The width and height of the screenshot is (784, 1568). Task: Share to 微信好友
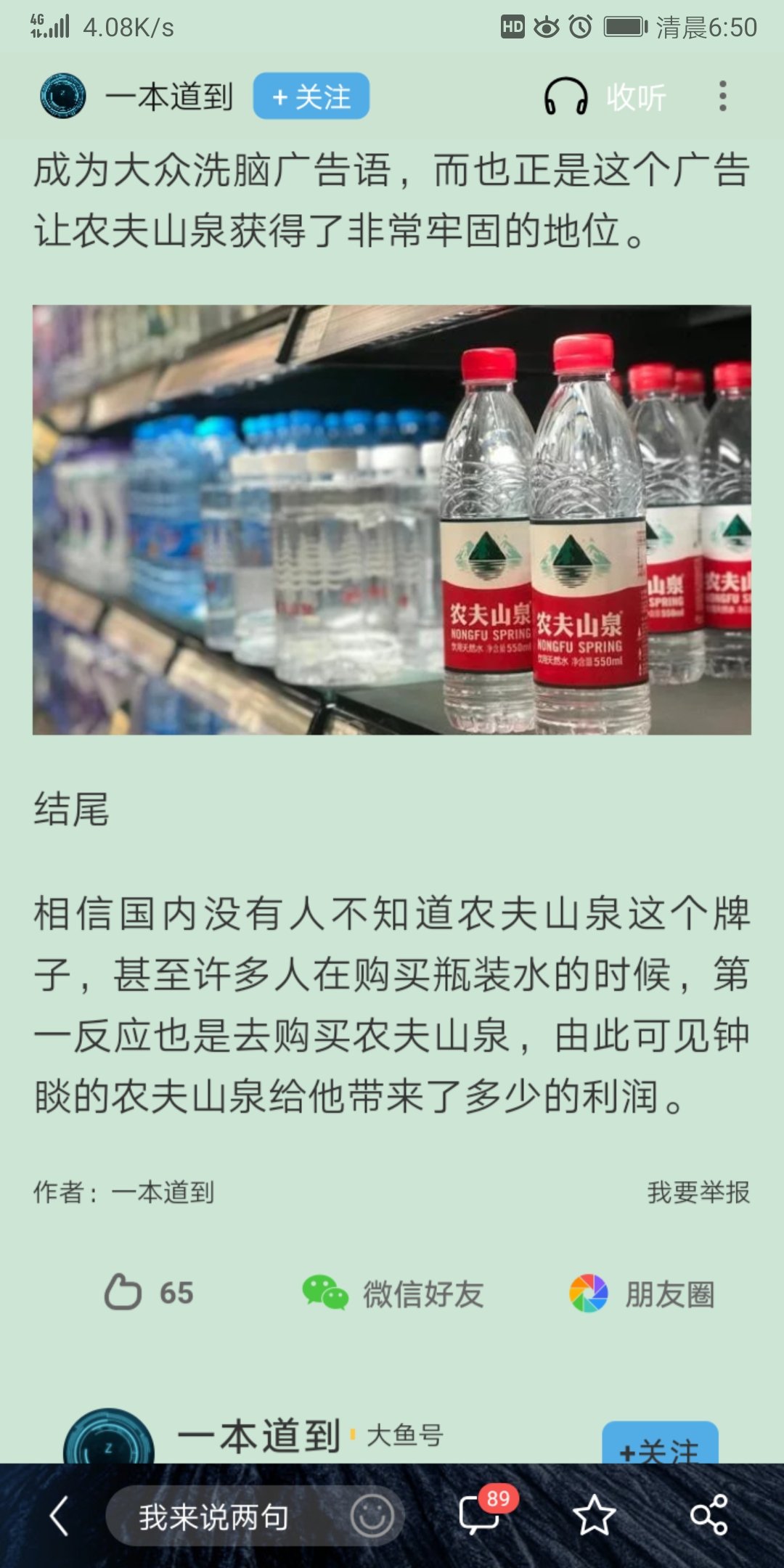(393, 1294)
